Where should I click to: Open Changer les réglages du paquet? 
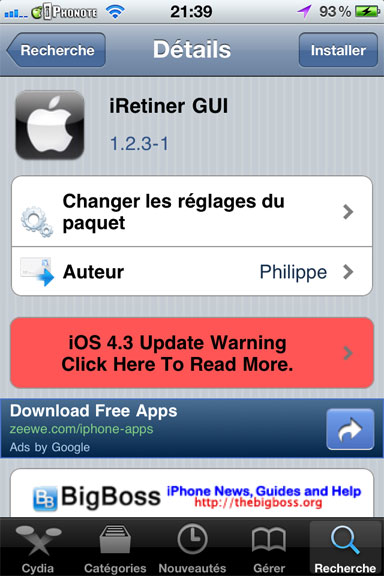(x=192, y=212)
